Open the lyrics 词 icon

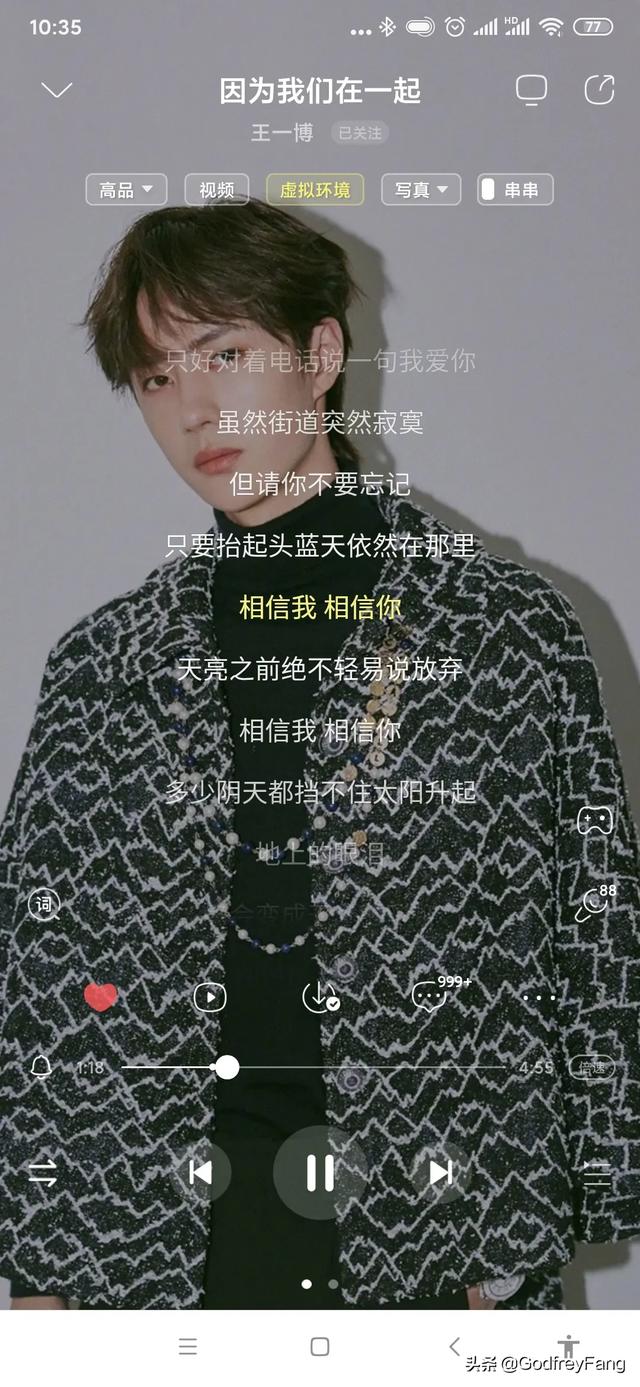tap(43, 905)
